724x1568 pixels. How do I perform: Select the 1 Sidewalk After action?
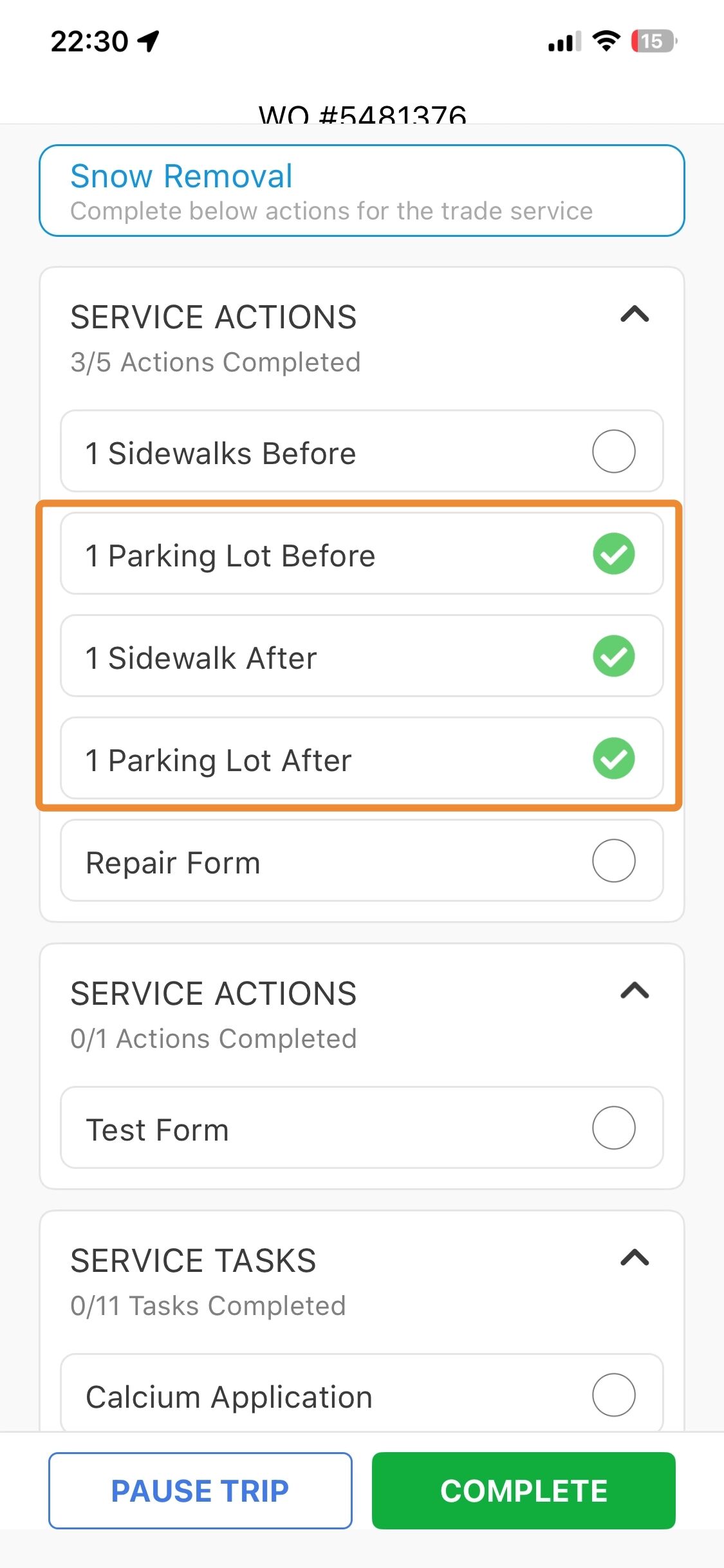361,657
